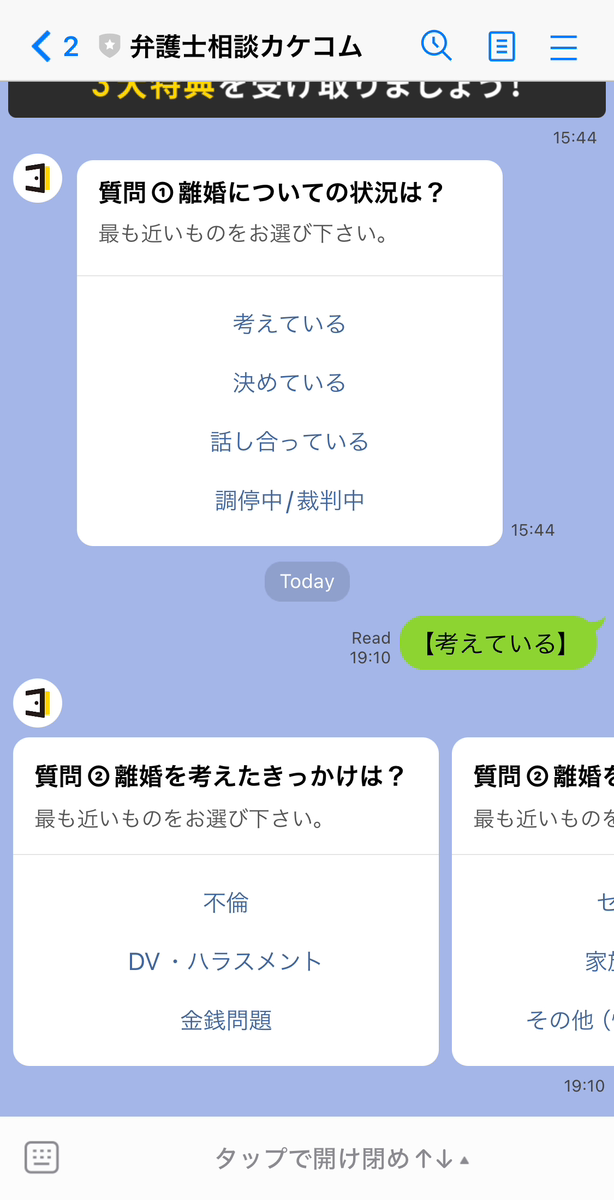Open chat search with the magnifier icon

click(x=436, y=46)
